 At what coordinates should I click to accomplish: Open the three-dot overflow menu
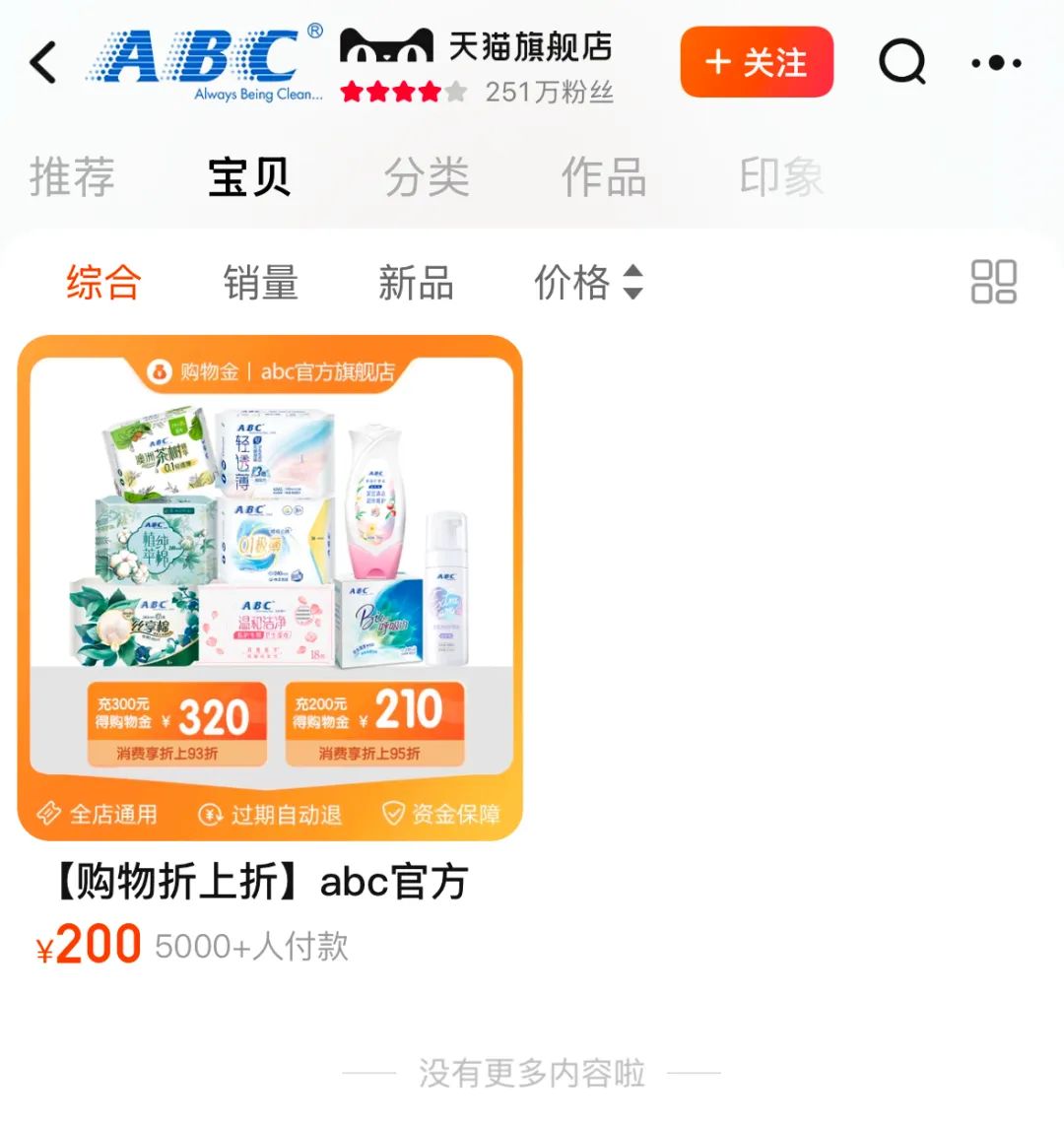click(x=995, y=63)
